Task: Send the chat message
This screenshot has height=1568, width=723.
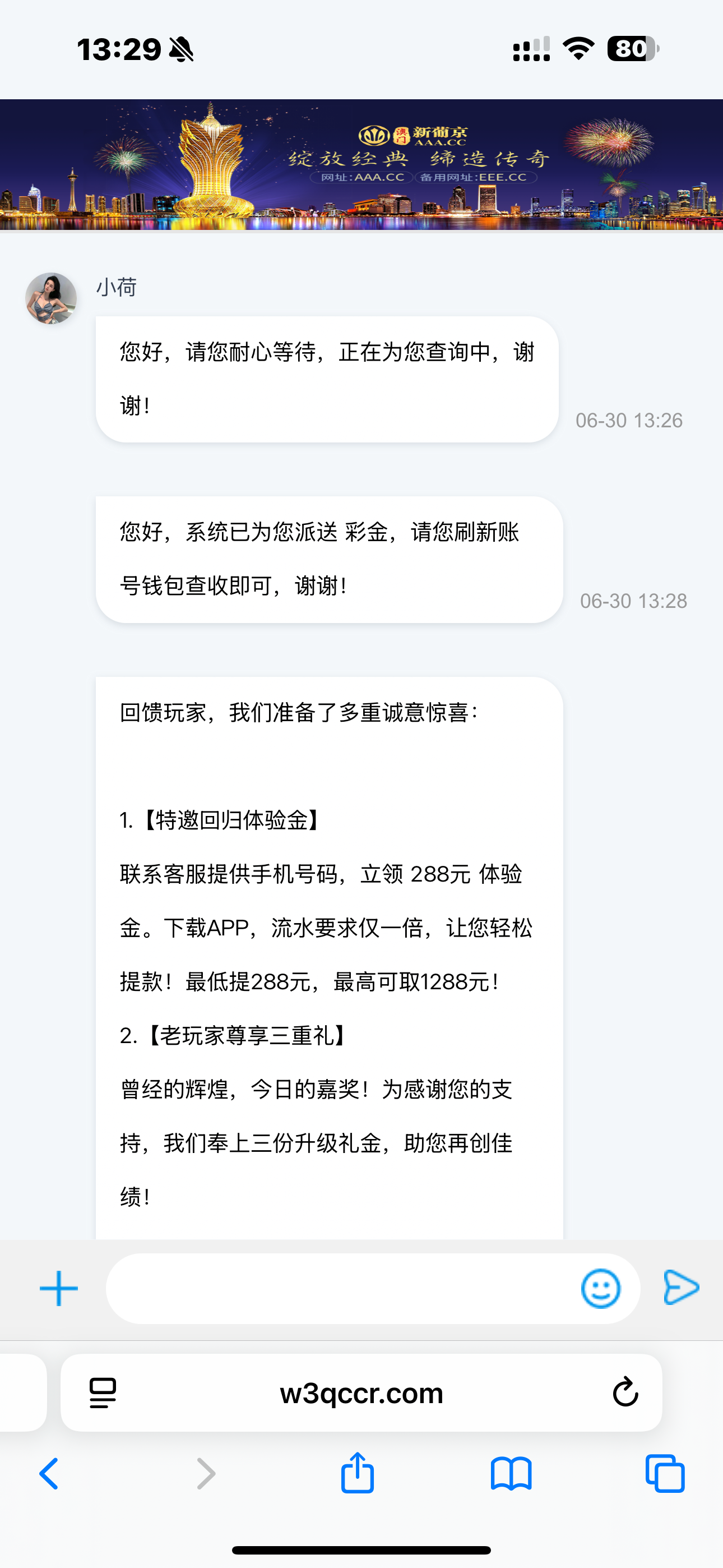Action: pos(681,1288)
